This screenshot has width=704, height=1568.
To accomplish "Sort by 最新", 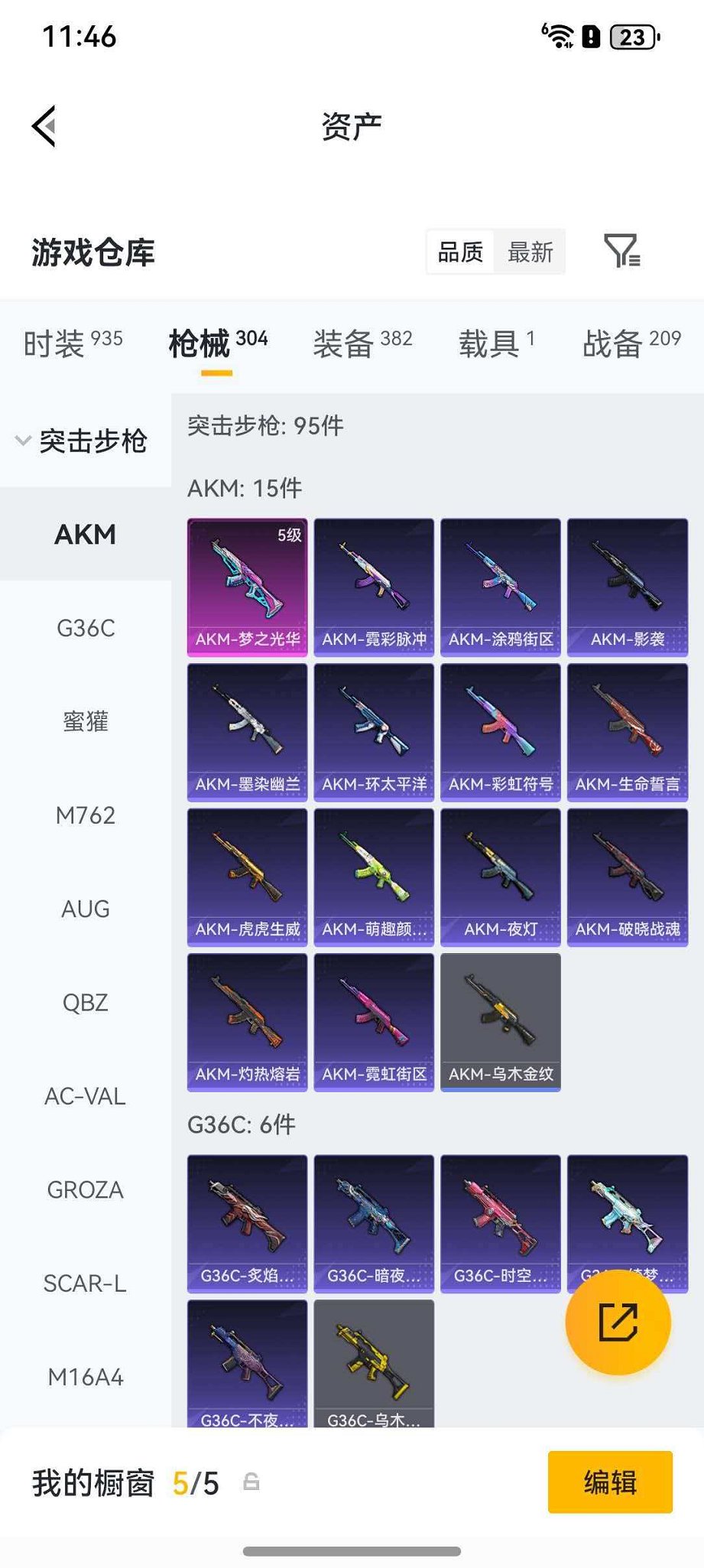I will (530, 252).
